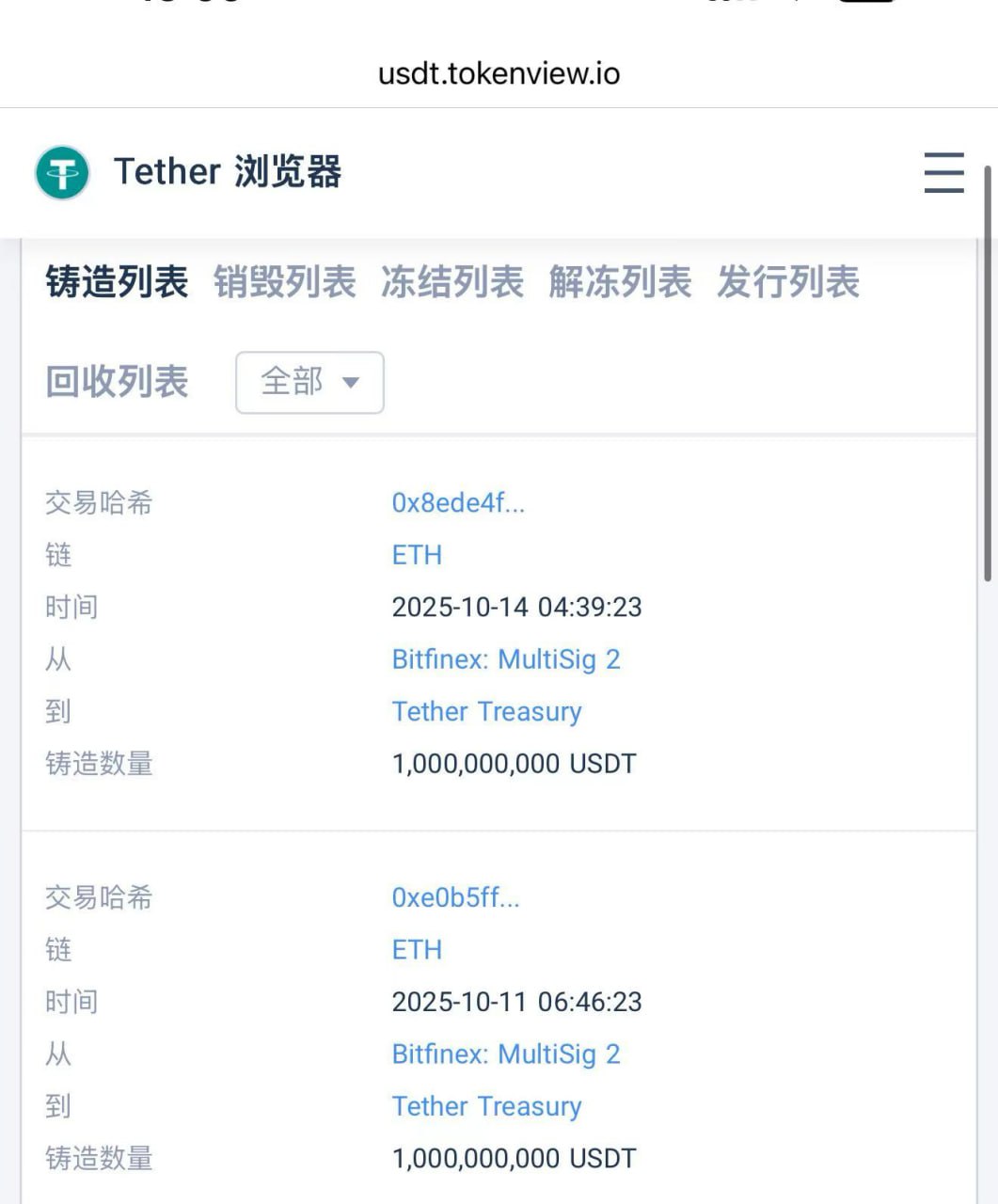998x1204 pixels.
Task: Open transaction hash 0x8ede4f...
Action: point(458,502)
